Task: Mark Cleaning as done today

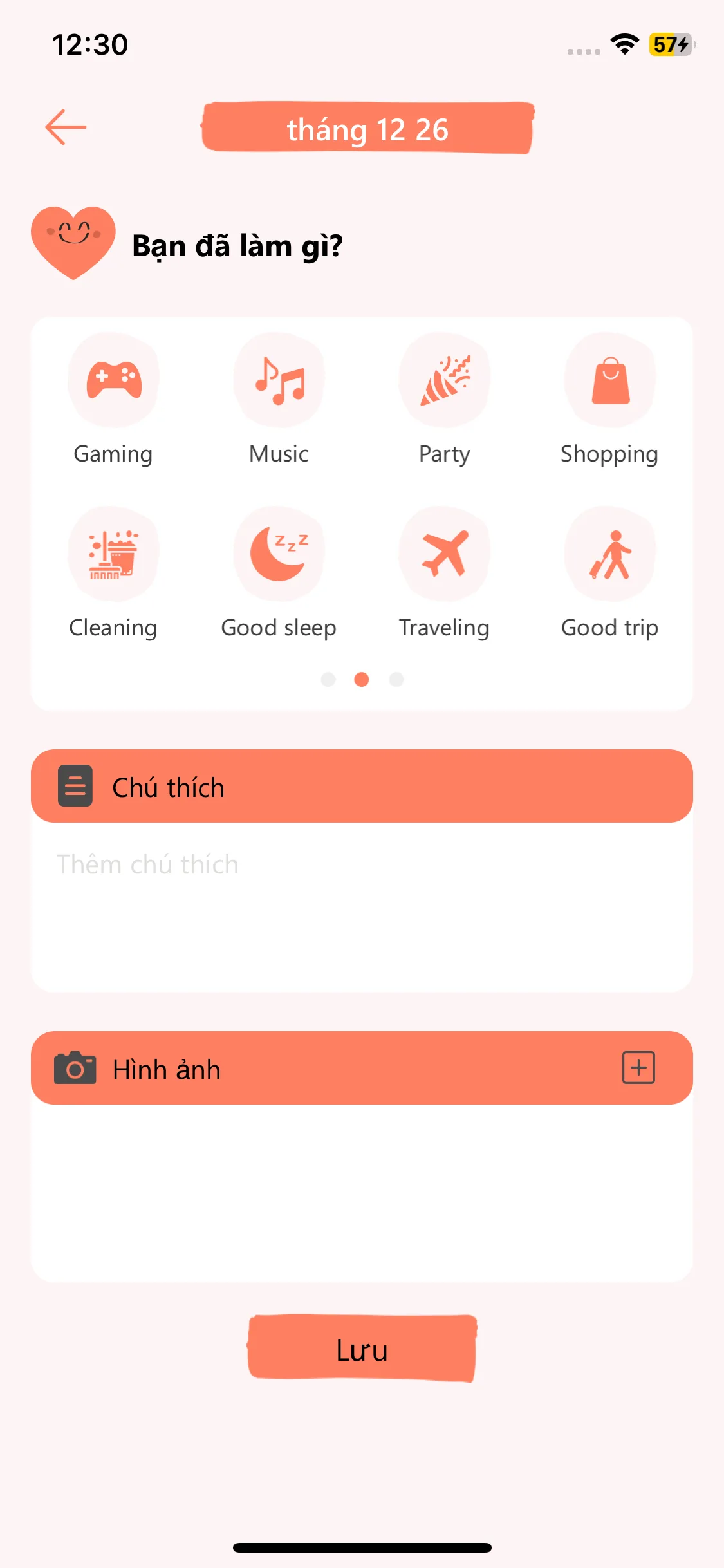Action: [x=113, y=554]
